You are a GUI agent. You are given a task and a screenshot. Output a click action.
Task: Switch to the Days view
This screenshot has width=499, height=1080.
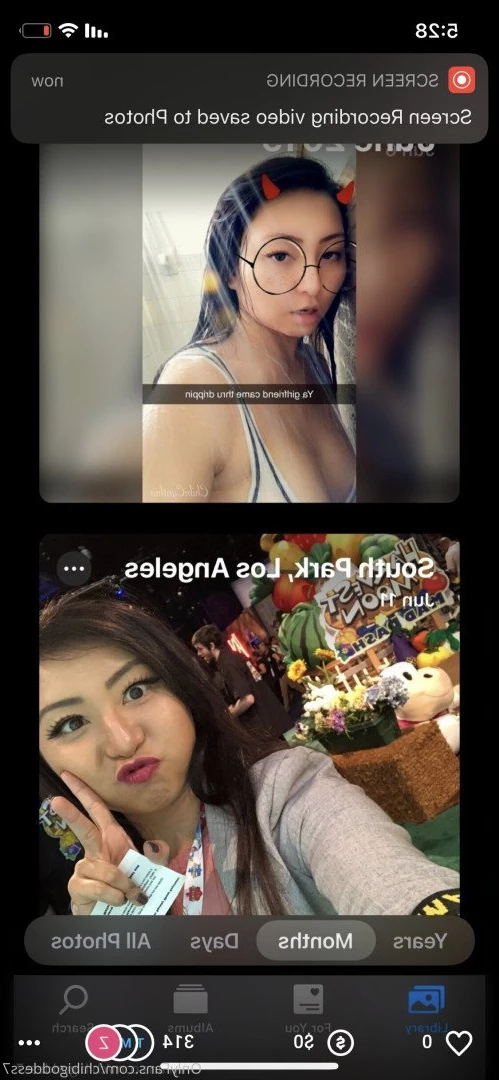pos(214,941)
